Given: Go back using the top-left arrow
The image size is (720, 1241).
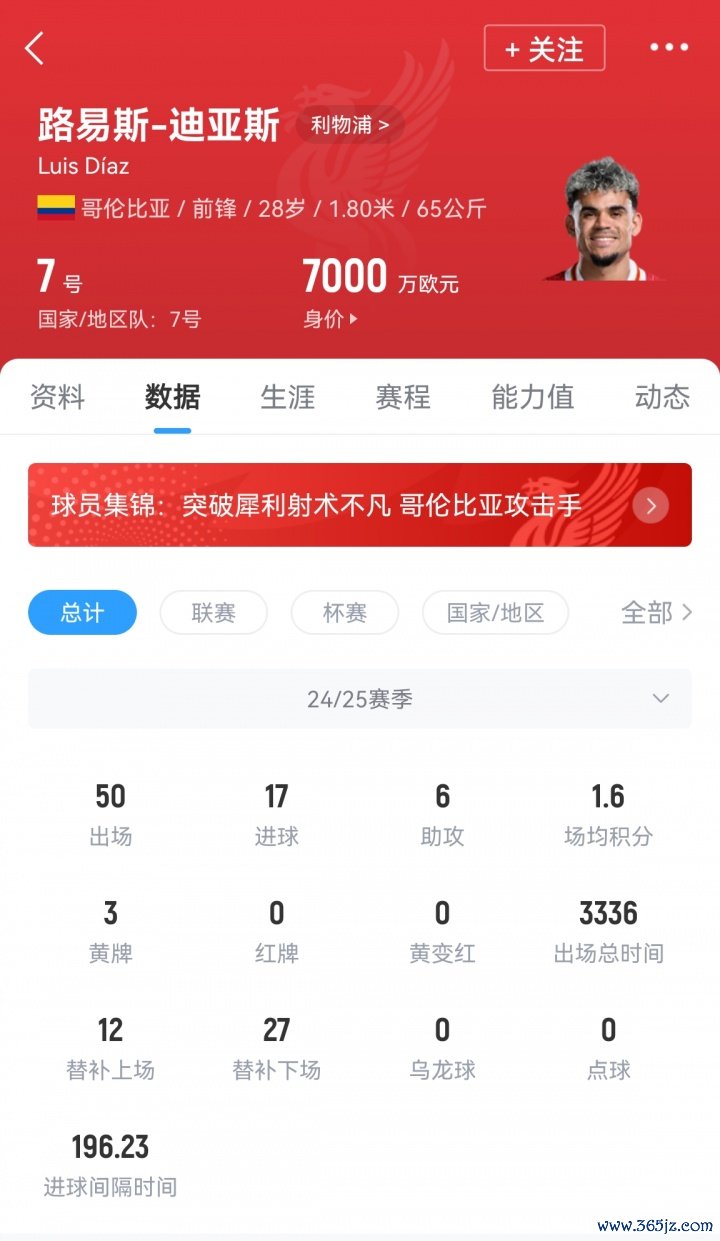Looking at the screenshot, I should (x=35, y=48).
